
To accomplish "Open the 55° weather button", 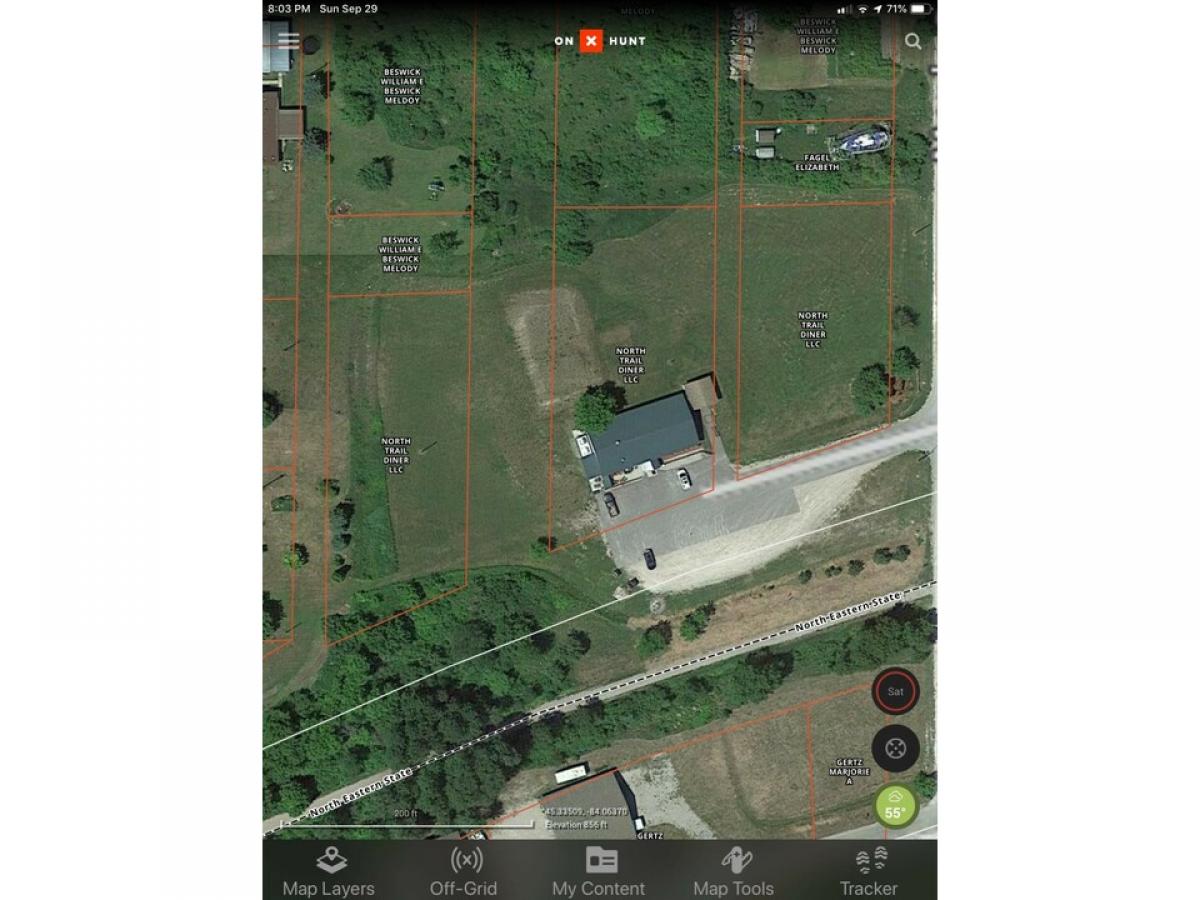I will 895,806.
